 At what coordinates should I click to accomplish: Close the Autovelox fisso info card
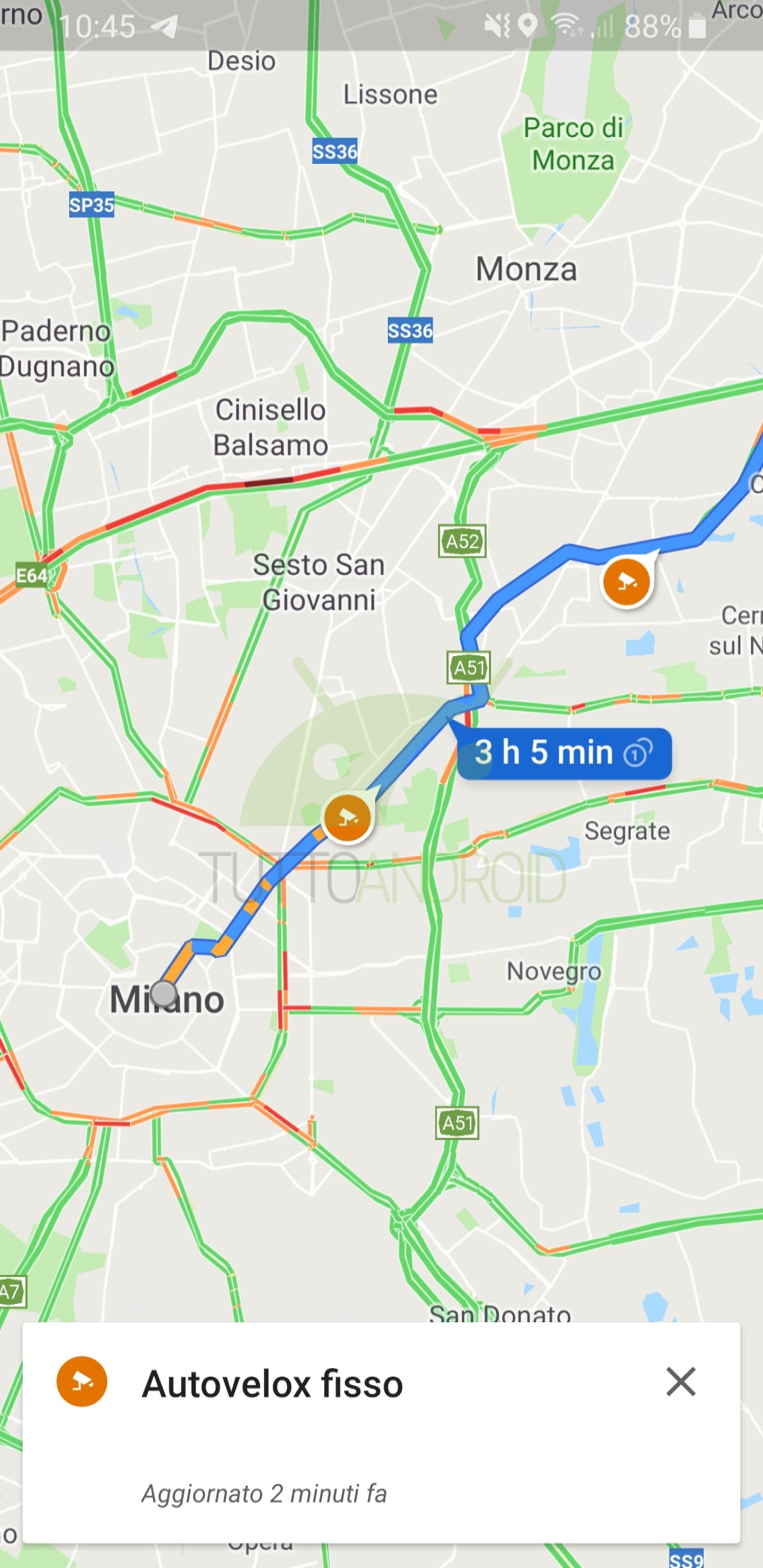click(681, 1382)
